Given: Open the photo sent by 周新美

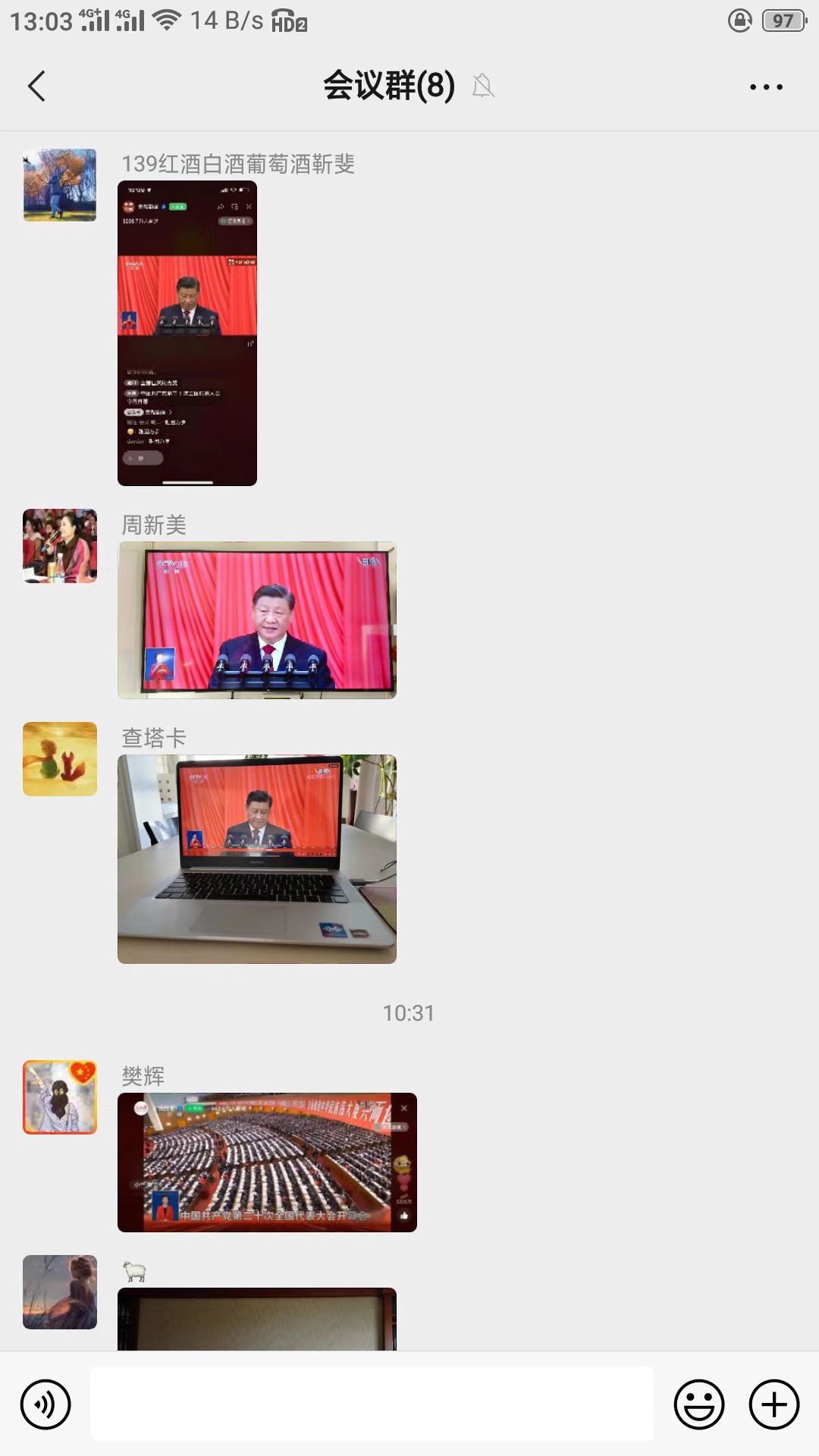Looking at the screenshot, I should coord(257,620).
